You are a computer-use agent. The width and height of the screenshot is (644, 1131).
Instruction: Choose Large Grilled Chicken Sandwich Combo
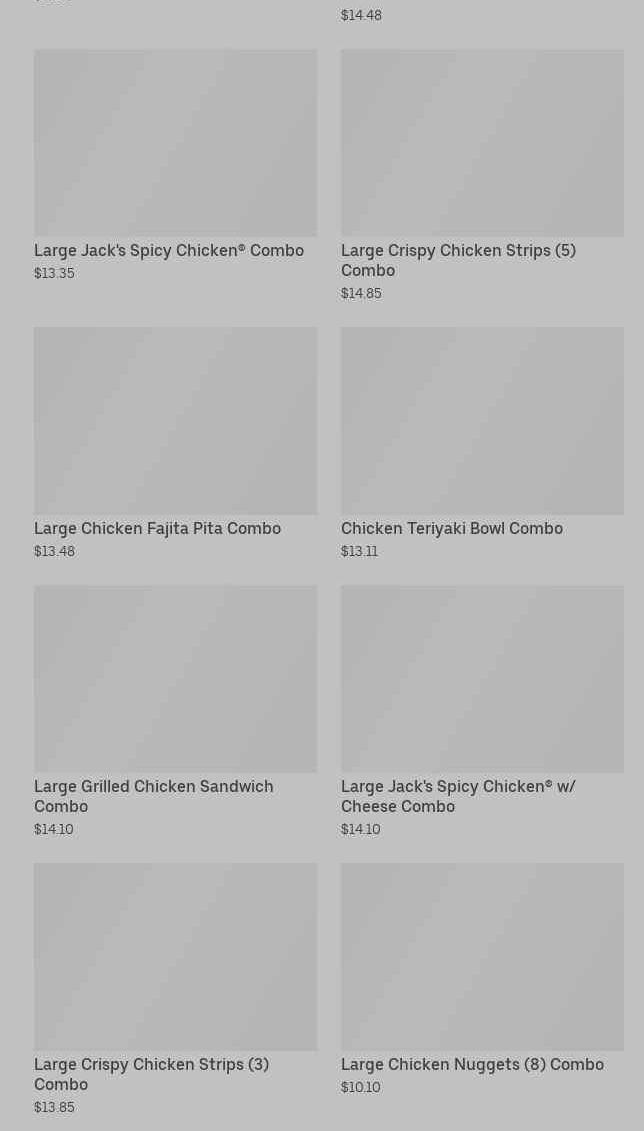pos(175,711)
